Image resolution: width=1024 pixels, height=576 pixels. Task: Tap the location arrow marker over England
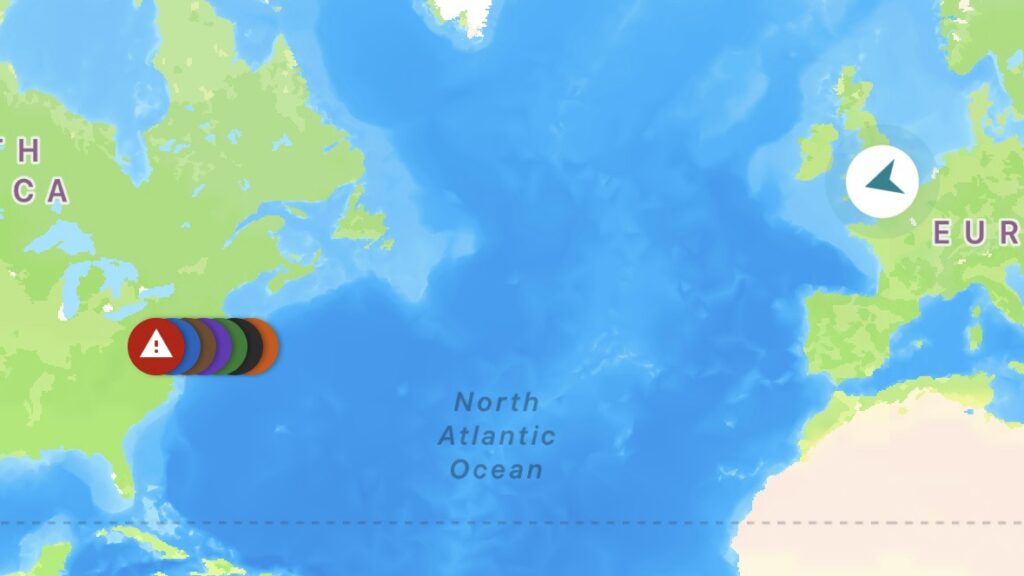point(882,182)
